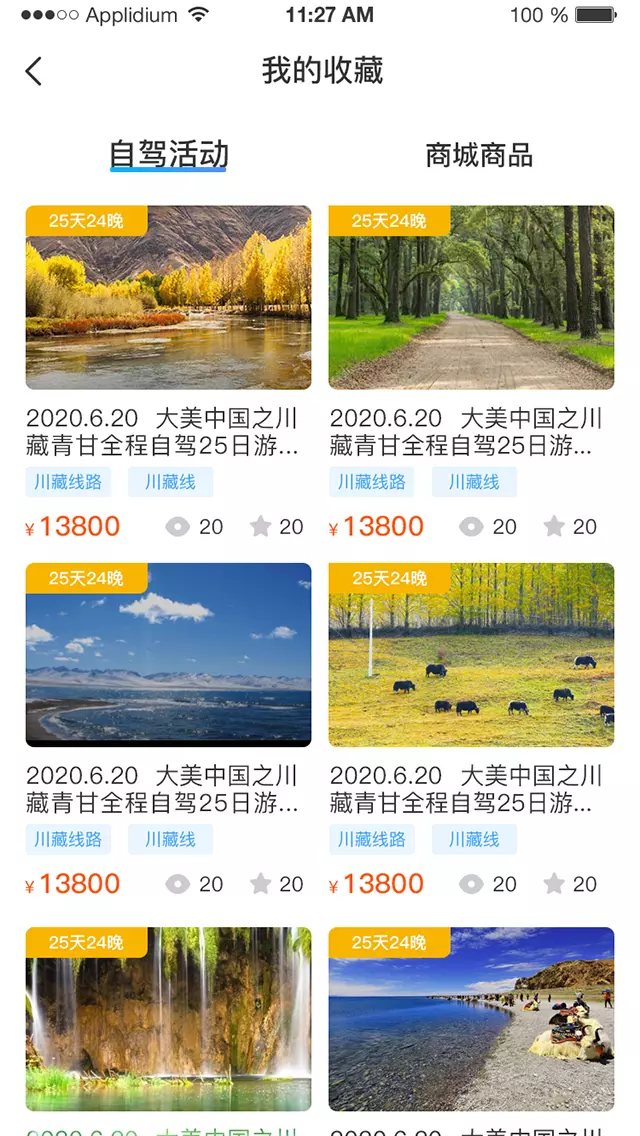View the trip card with the snowy-mountain lake
This screenshot has width=640, height=1136.
[168, 655]
